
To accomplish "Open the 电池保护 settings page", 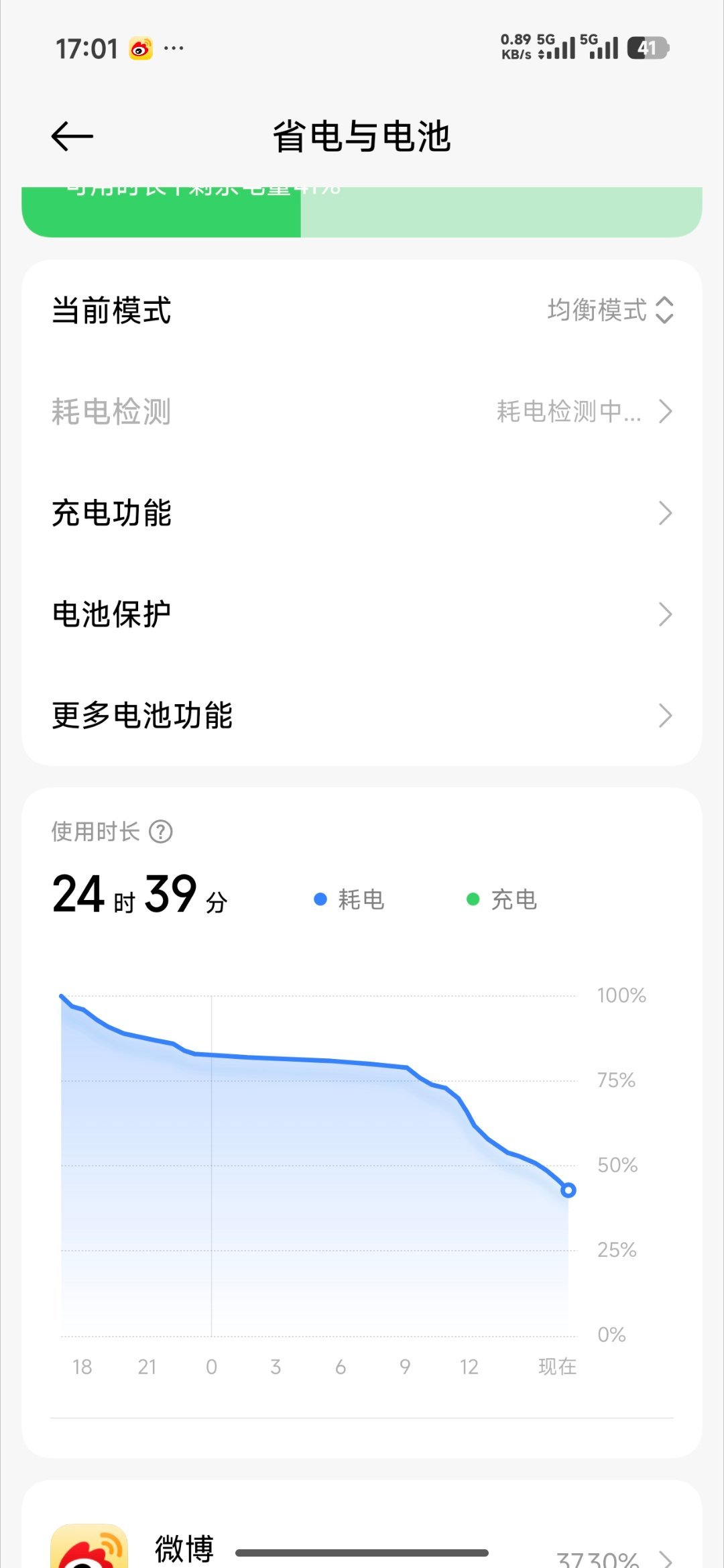I will (x=362, y=614).
